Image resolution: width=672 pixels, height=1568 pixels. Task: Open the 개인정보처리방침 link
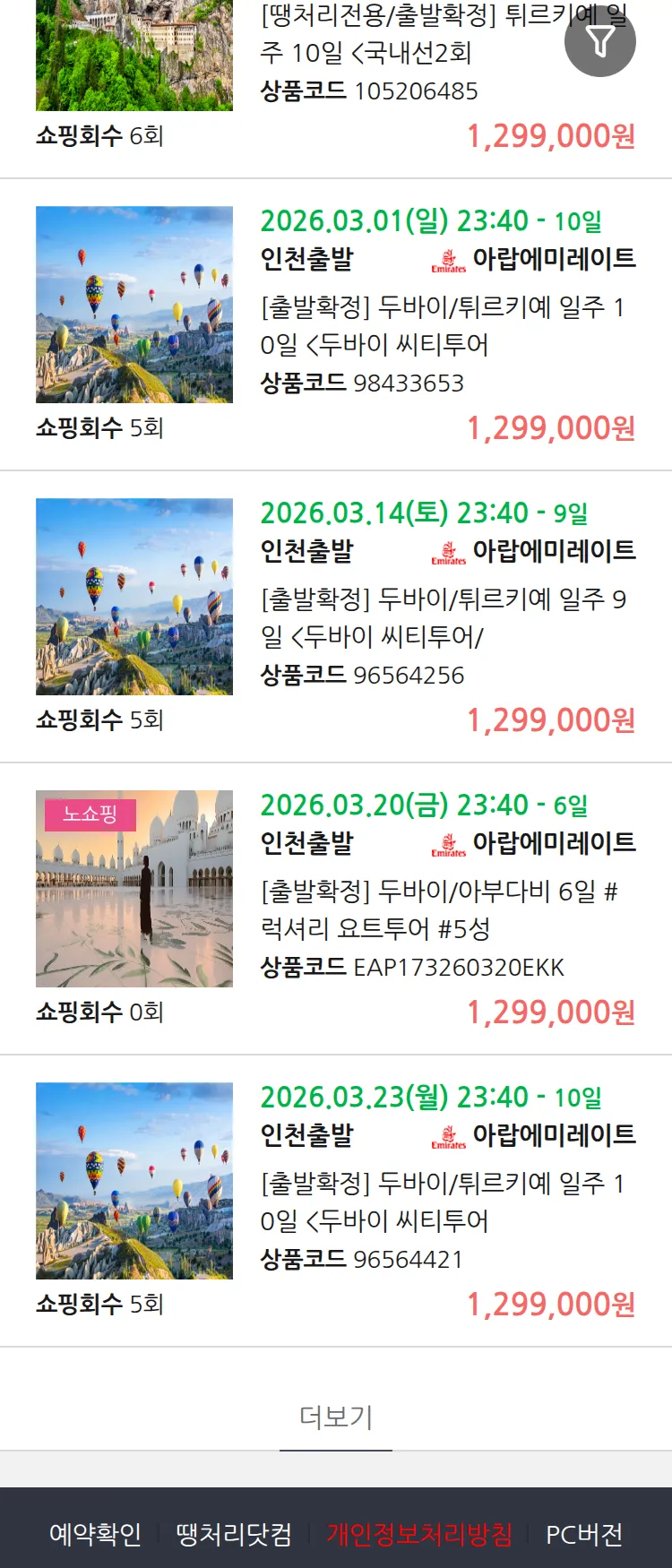tap(419, 1534)
